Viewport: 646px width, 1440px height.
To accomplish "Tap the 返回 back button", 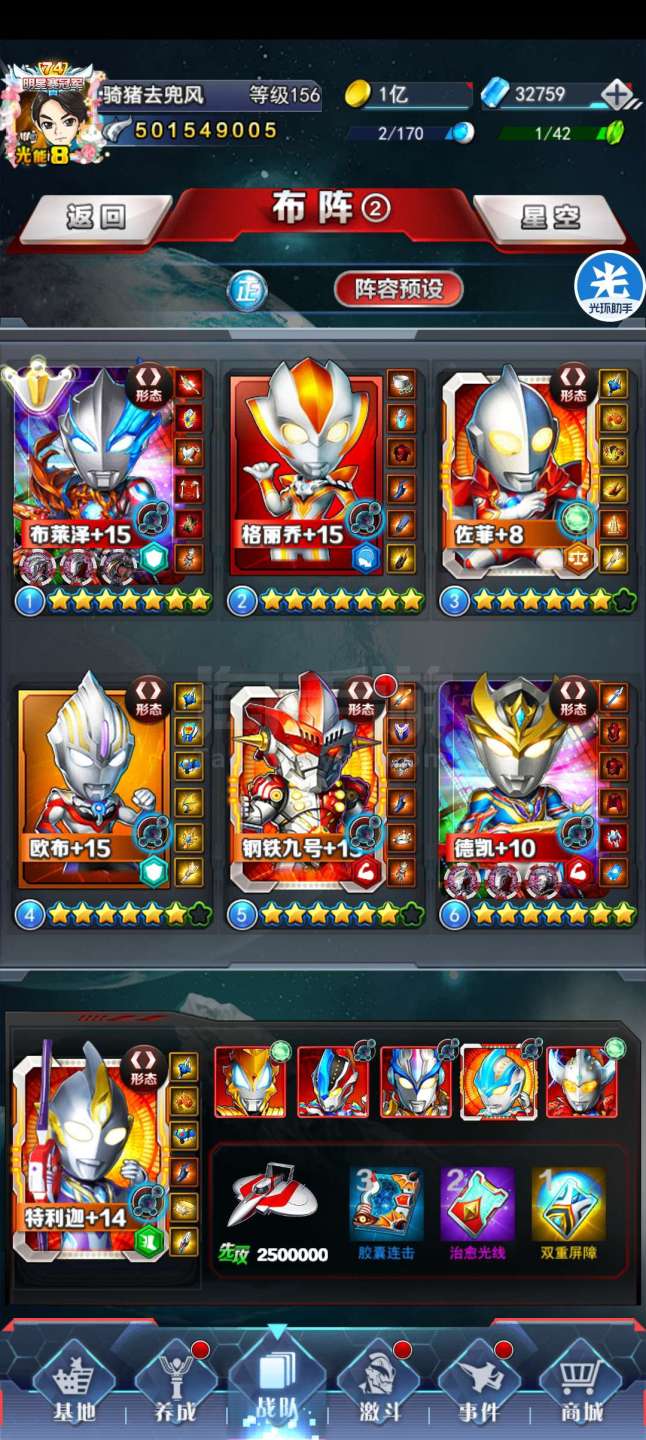I will click(95, 217).
